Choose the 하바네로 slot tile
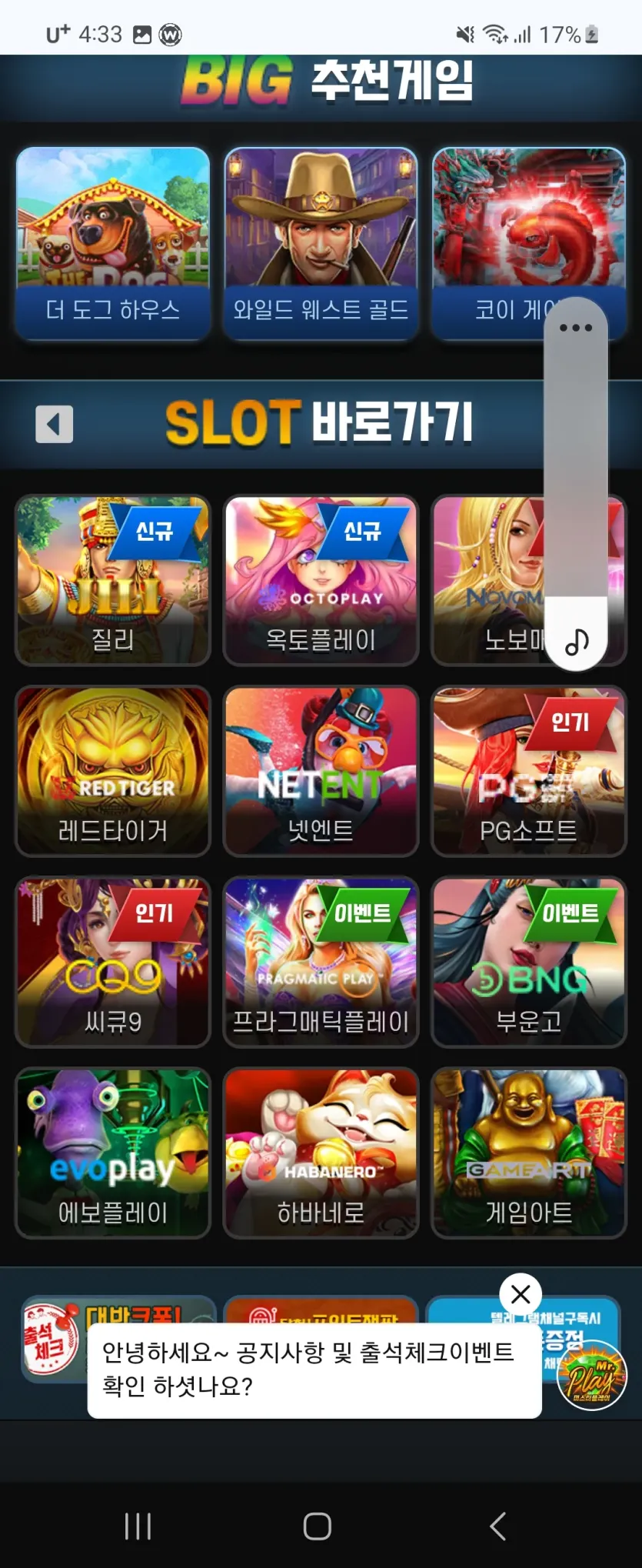Screen dimensions: 642x1568 (321, 1153)
